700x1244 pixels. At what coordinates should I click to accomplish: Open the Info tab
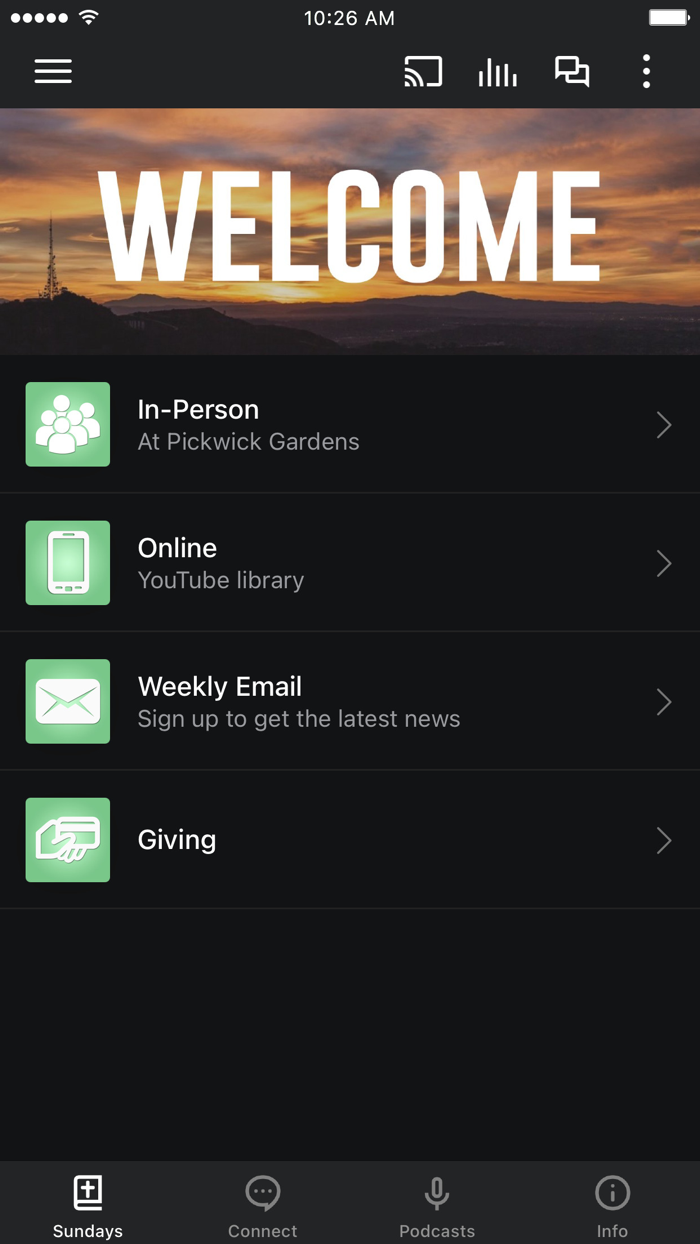click(x=612, y=1205)
